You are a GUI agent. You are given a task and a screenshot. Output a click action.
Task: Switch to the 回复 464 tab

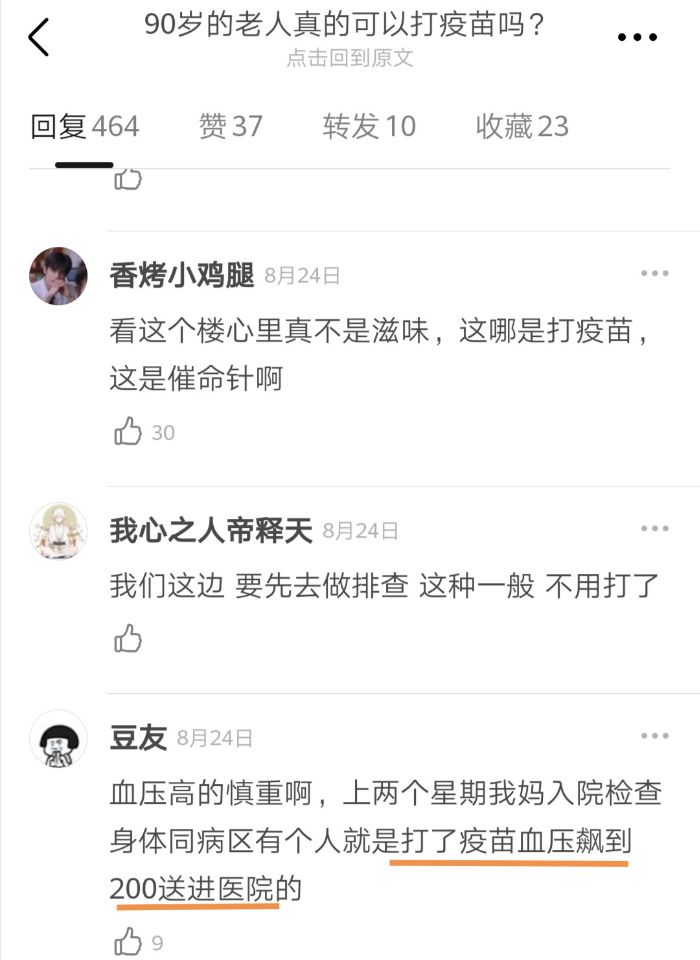[x=85, y=126]
